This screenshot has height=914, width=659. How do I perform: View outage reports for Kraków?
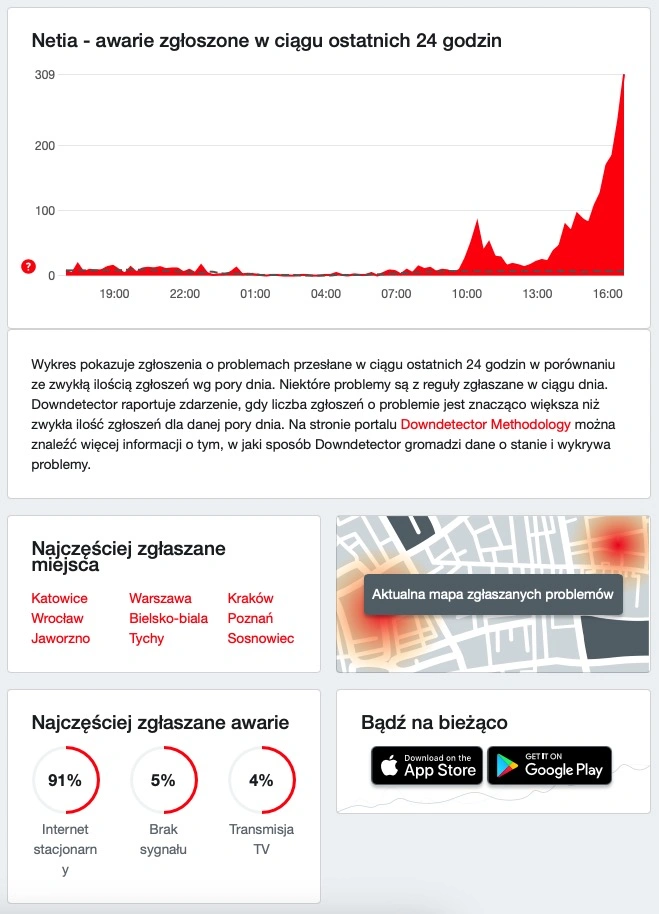pyautogui.click(x=250, y=598)
